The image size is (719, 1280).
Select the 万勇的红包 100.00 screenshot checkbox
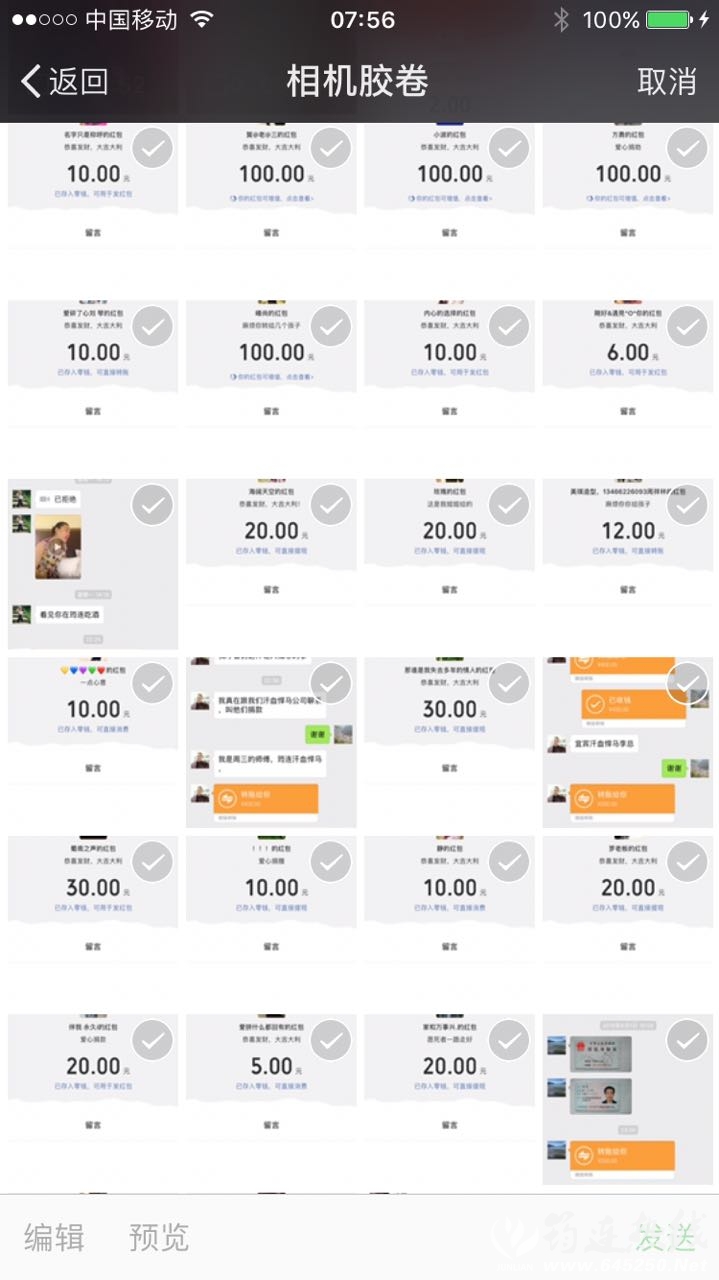point(687,148)
